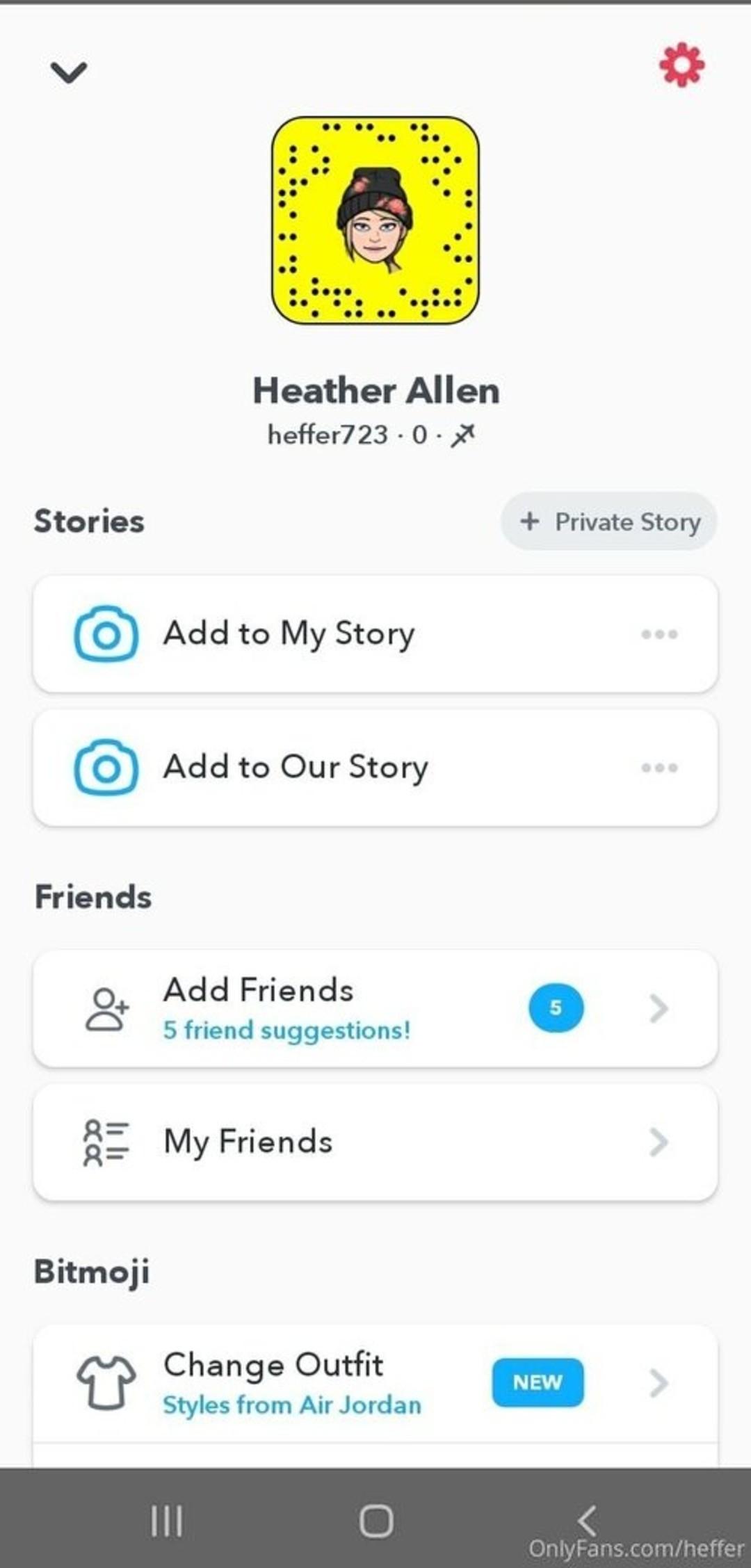Open Add Friends suggestions
The image size is (751, 1568).
point(375,1008)
